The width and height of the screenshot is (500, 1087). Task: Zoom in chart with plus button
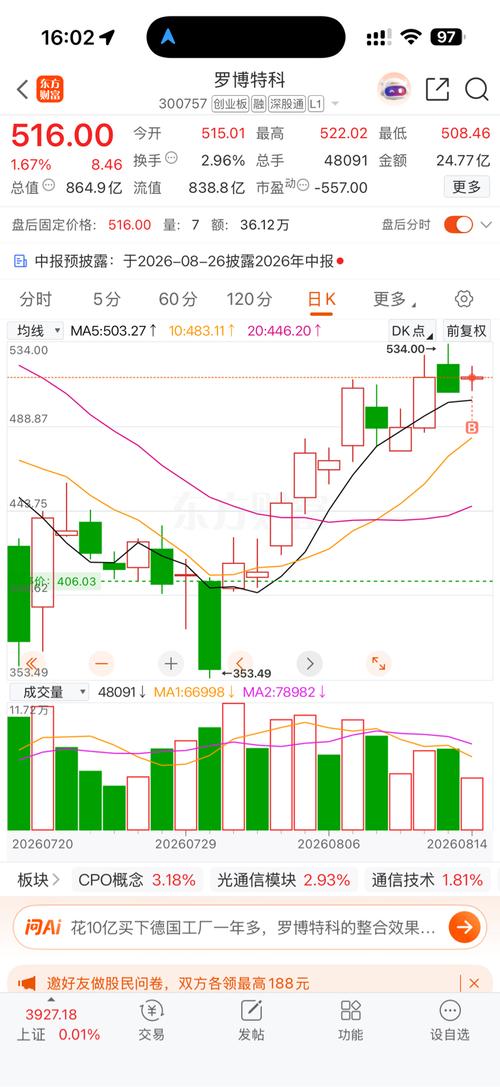pos(171,663)
